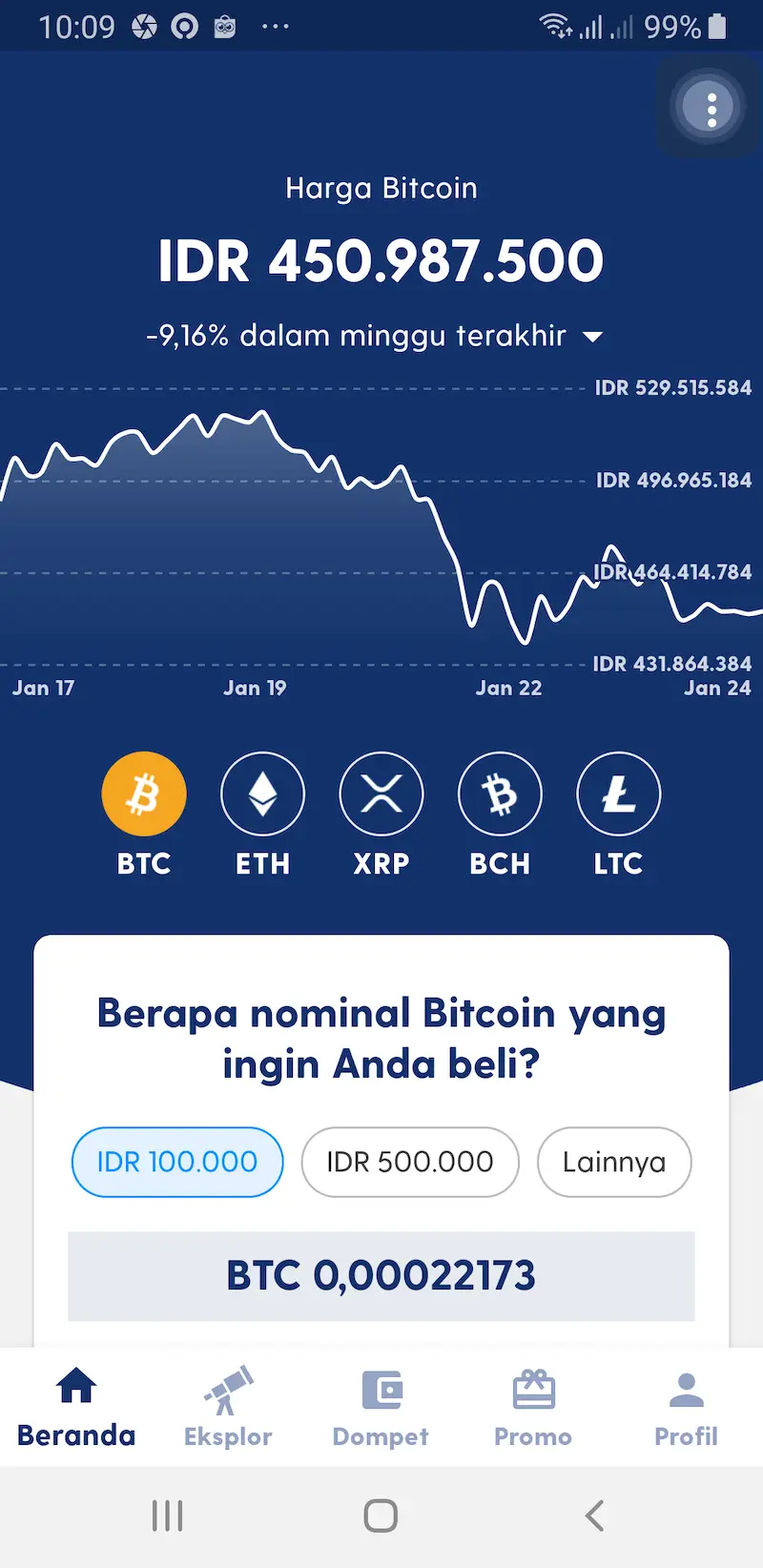
Task: Tap the Harga Bitcoin price label
Action: (381, 188)
